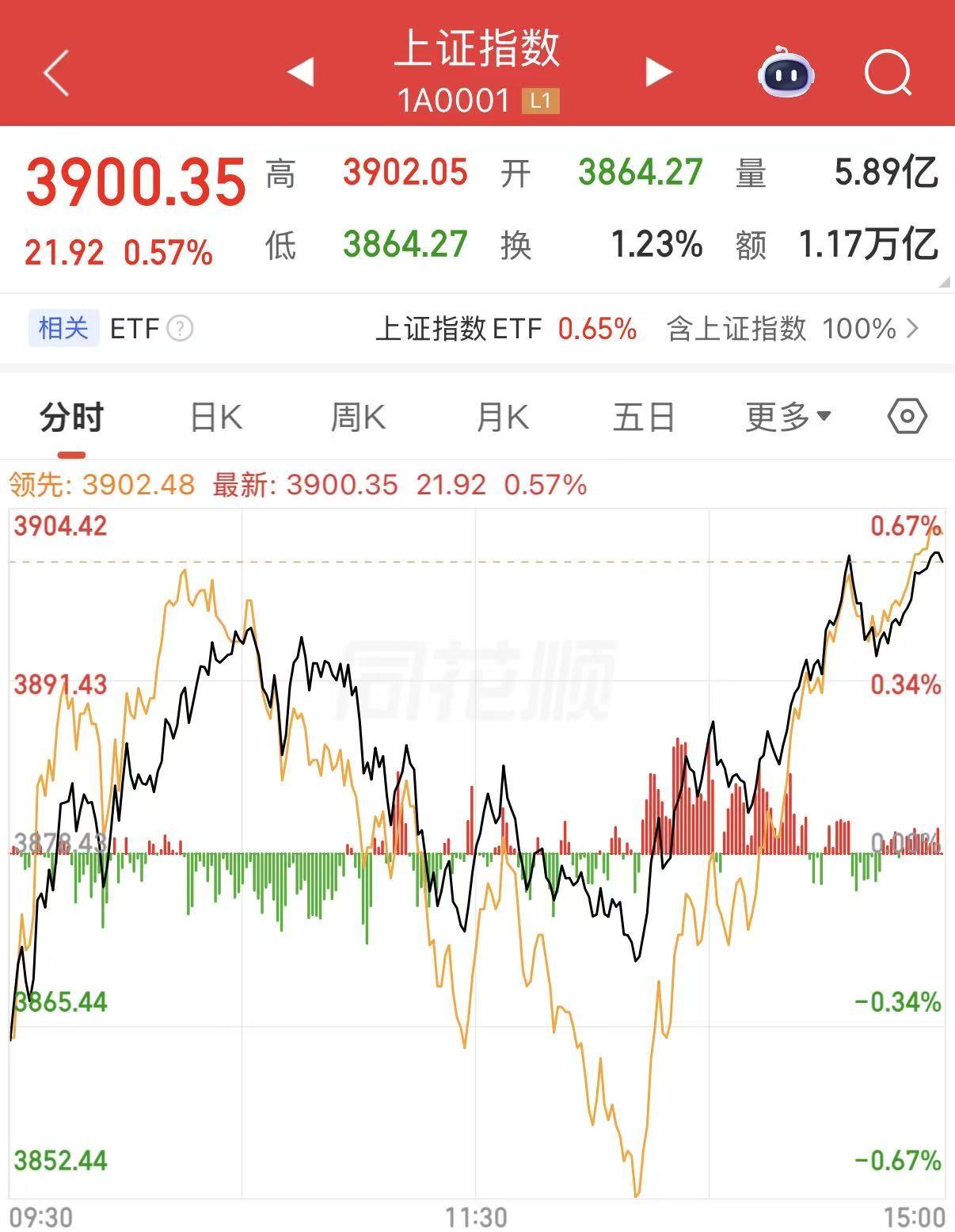Switch to the 月K tab
955x1232 pixels.
coord(501,418)
